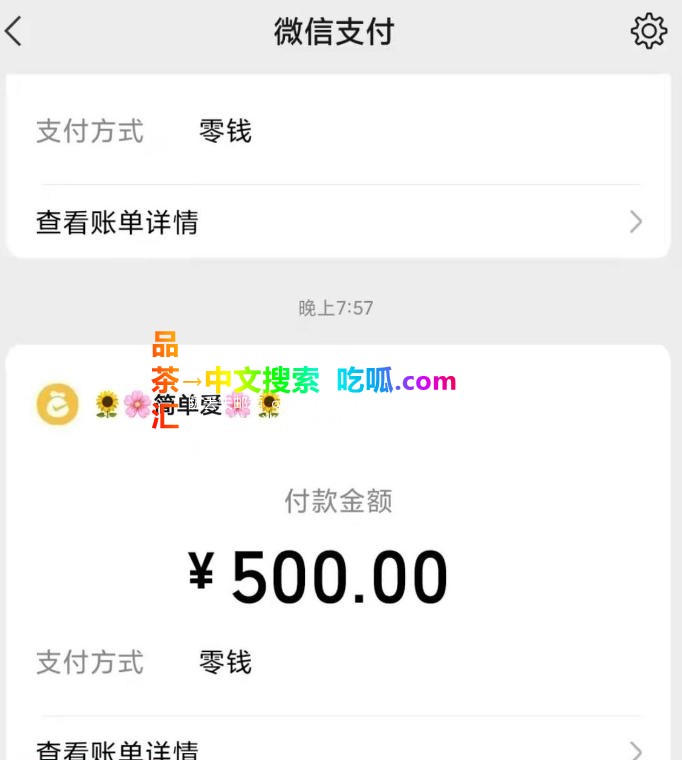The width and height of the screenshot is (682, 760).
Task: Open the 简单爱 merchant profile avatar
Action: point(58,405)
